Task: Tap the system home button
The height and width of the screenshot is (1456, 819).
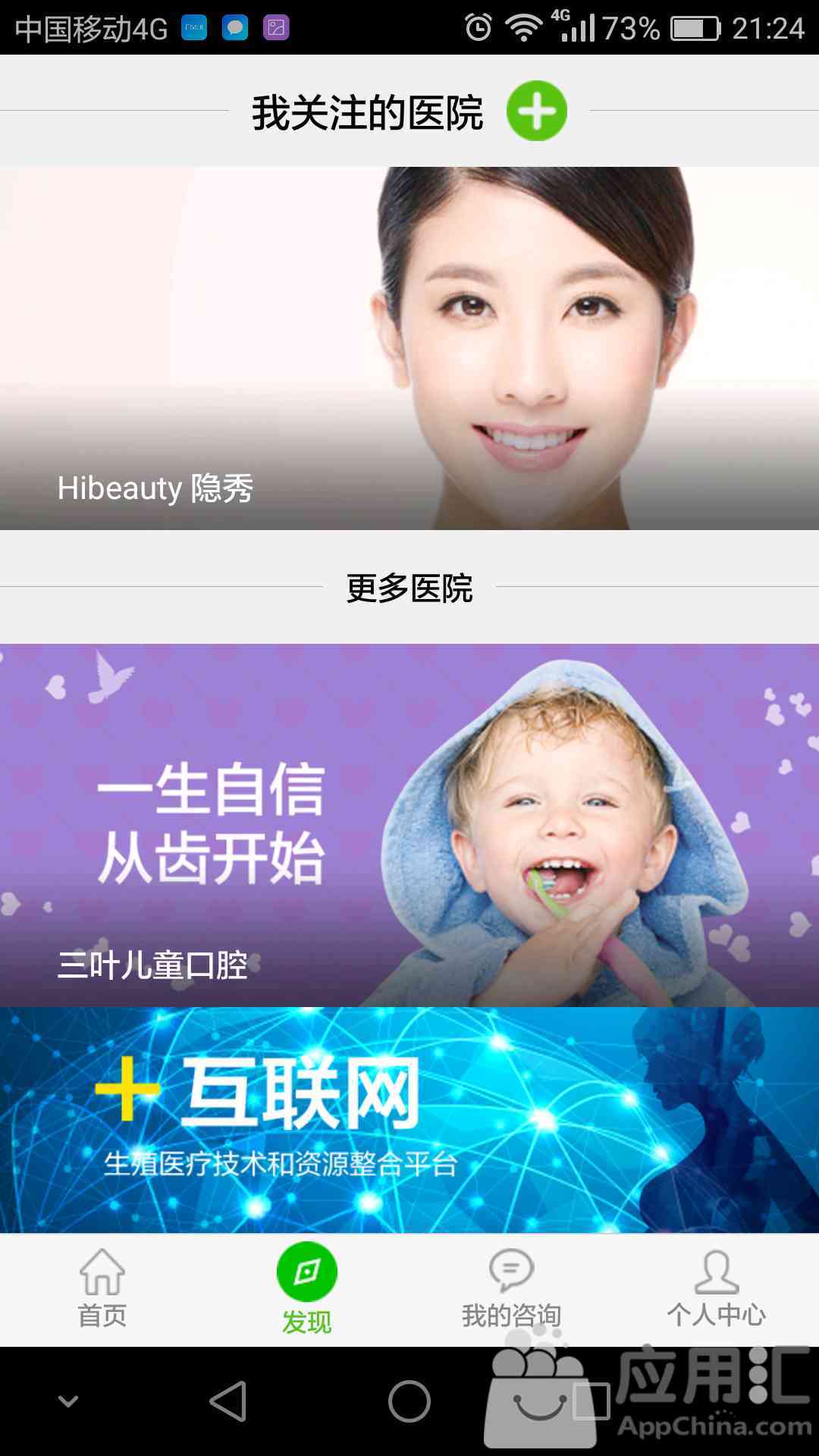Action: coord(409,1401)
